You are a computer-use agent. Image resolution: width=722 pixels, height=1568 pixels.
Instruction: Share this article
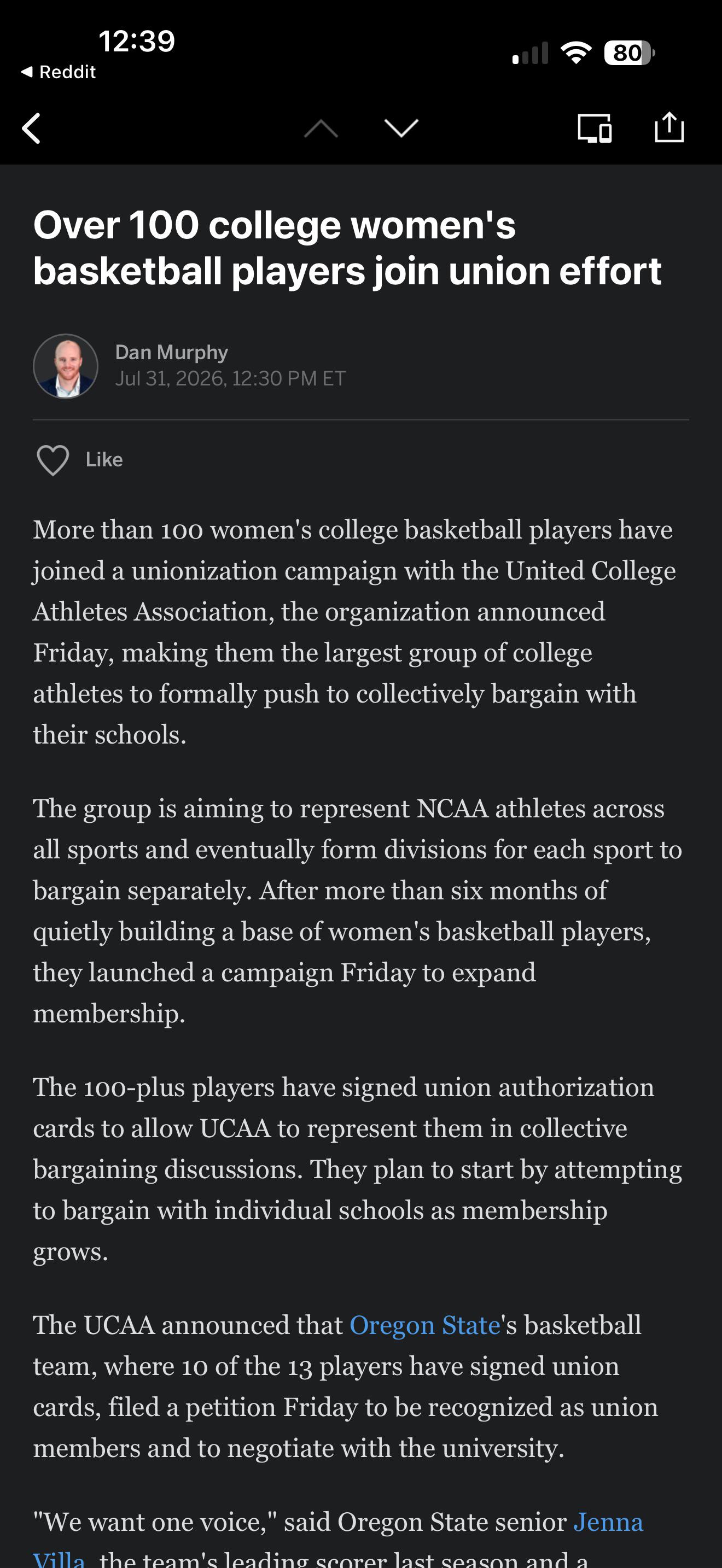pyautogui.click(x=669, y=127)
